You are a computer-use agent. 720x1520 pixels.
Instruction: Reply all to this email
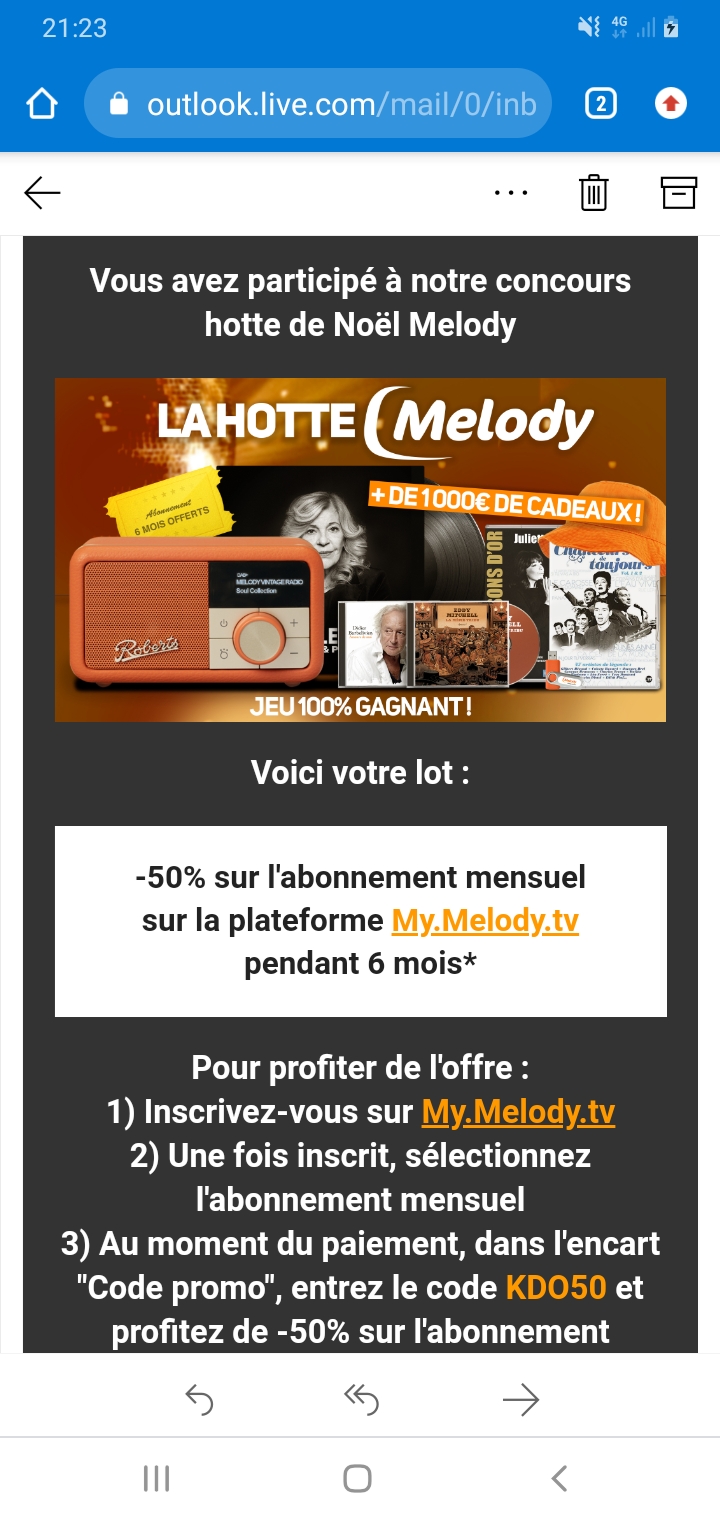360,1400
